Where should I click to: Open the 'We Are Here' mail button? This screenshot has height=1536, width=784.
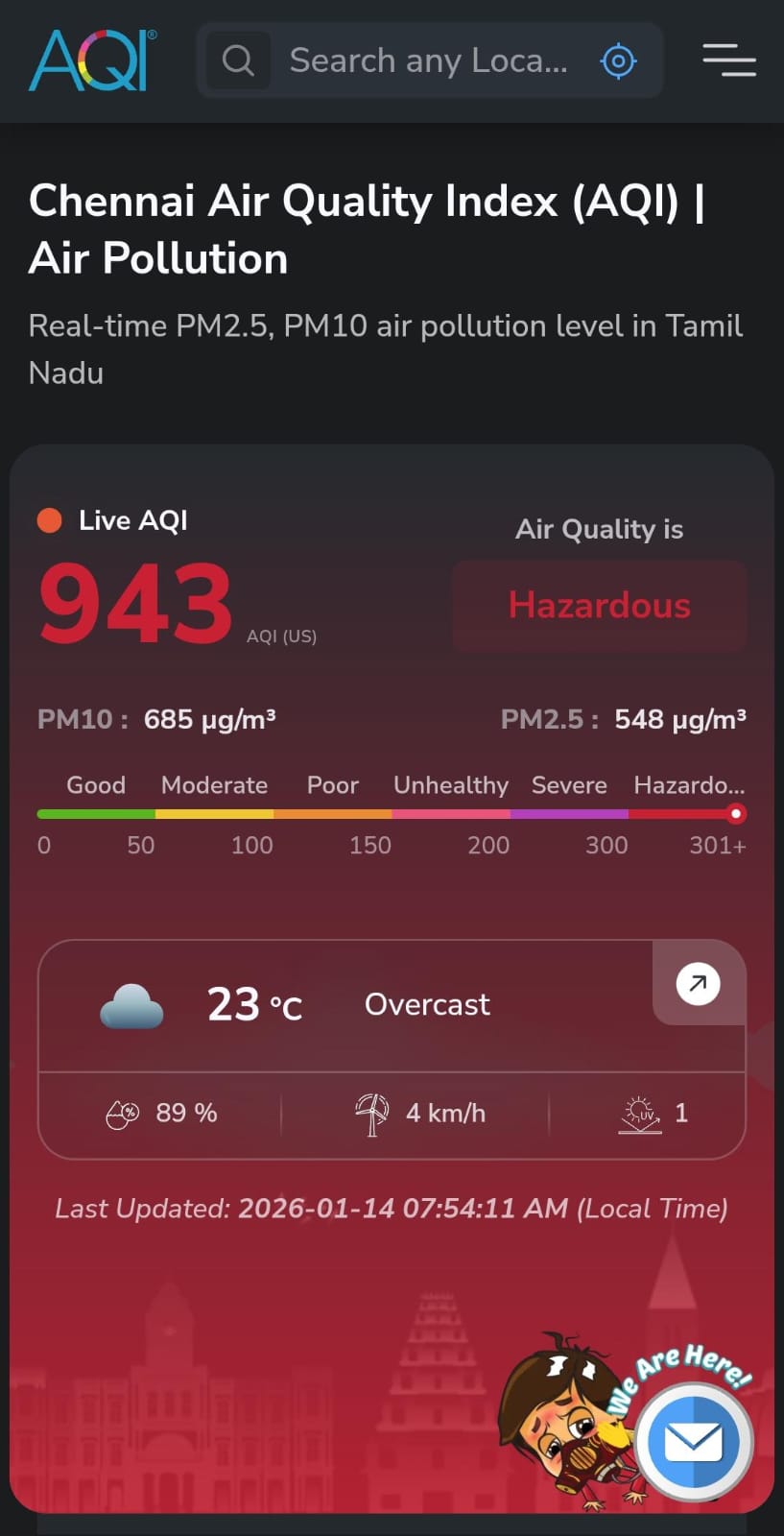click(693, 1441)
